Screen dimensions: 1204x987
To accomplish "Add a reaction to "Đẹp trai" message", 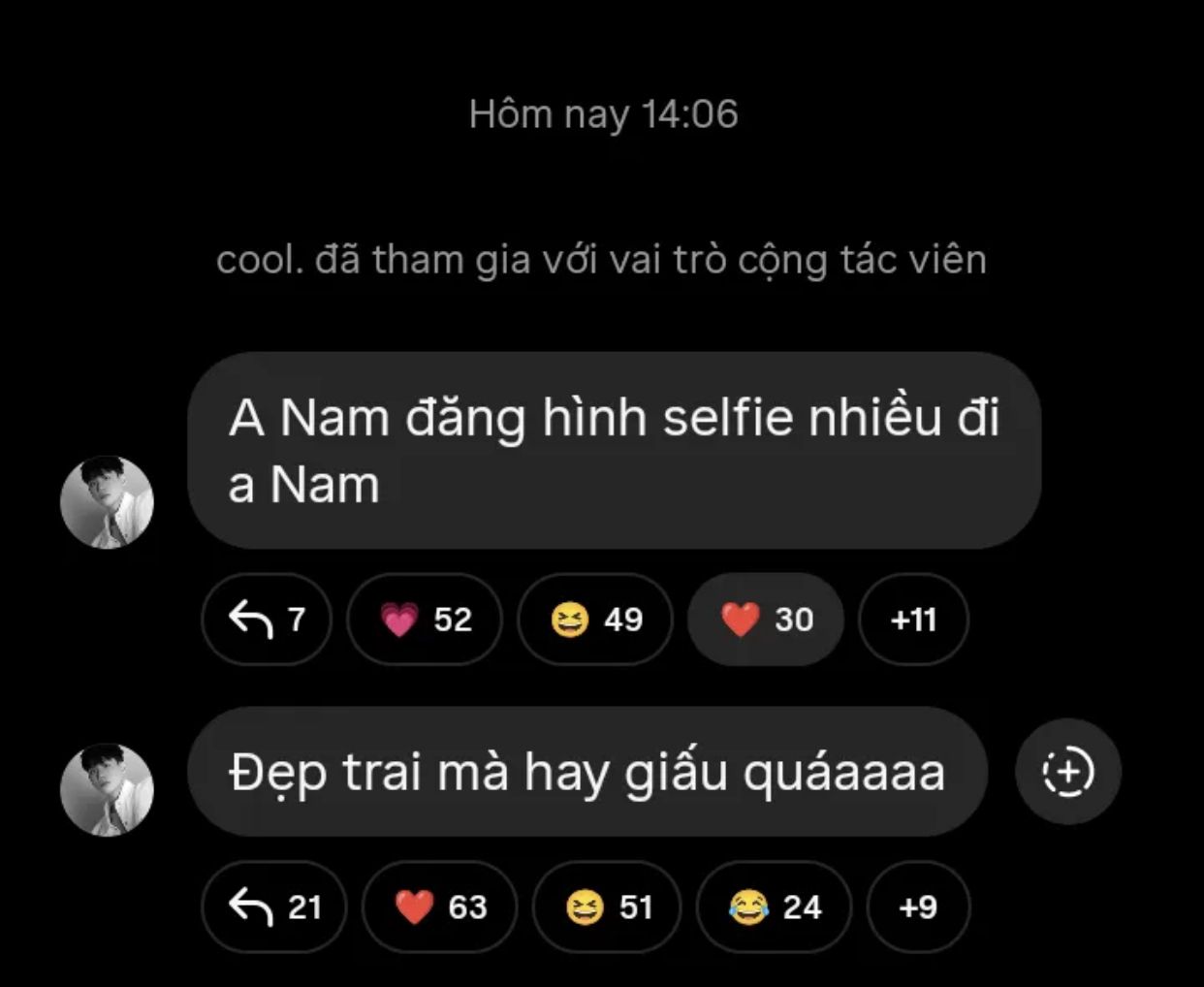I will pyautogui.click(x=1067, y=772).
